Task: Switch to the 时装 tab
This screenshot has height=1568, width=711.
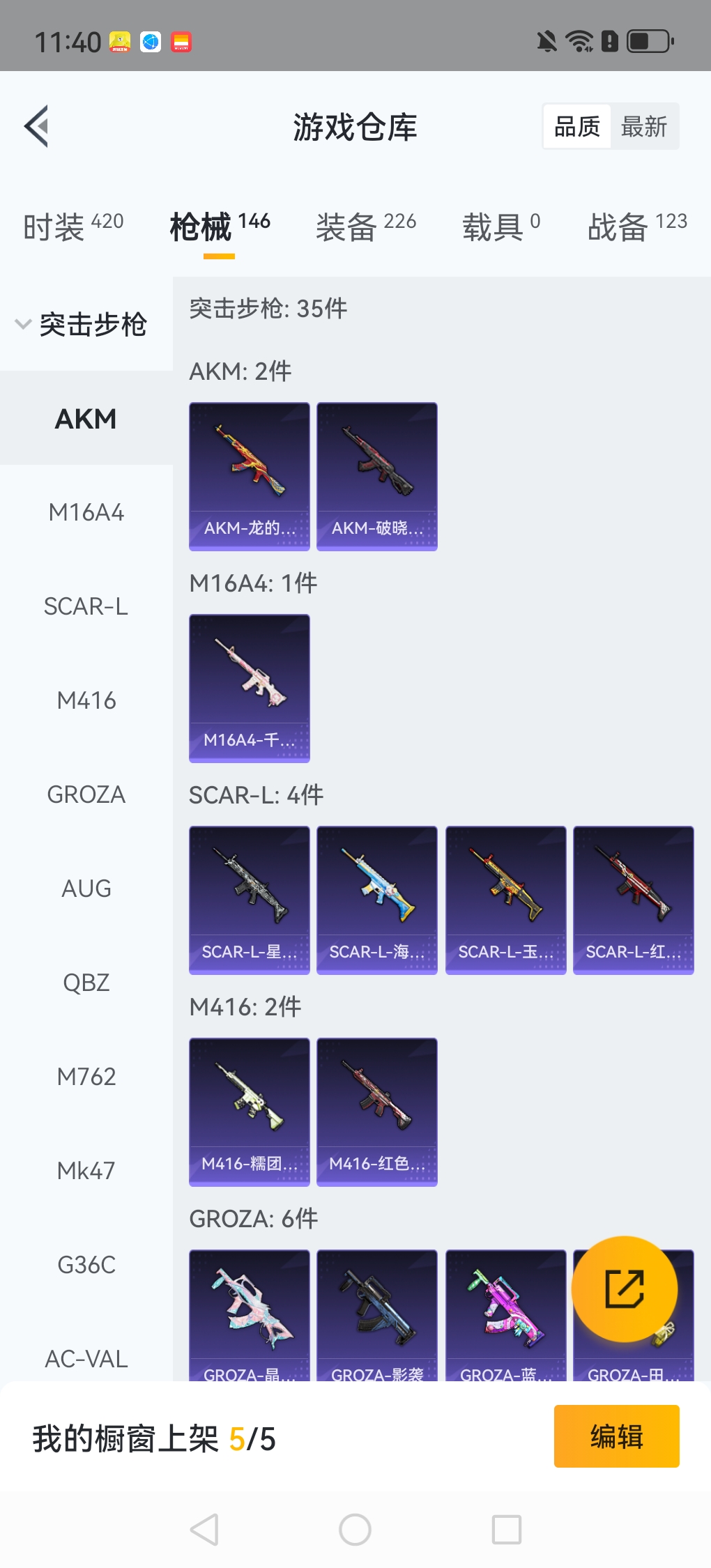Action: (x=73, y=226)
